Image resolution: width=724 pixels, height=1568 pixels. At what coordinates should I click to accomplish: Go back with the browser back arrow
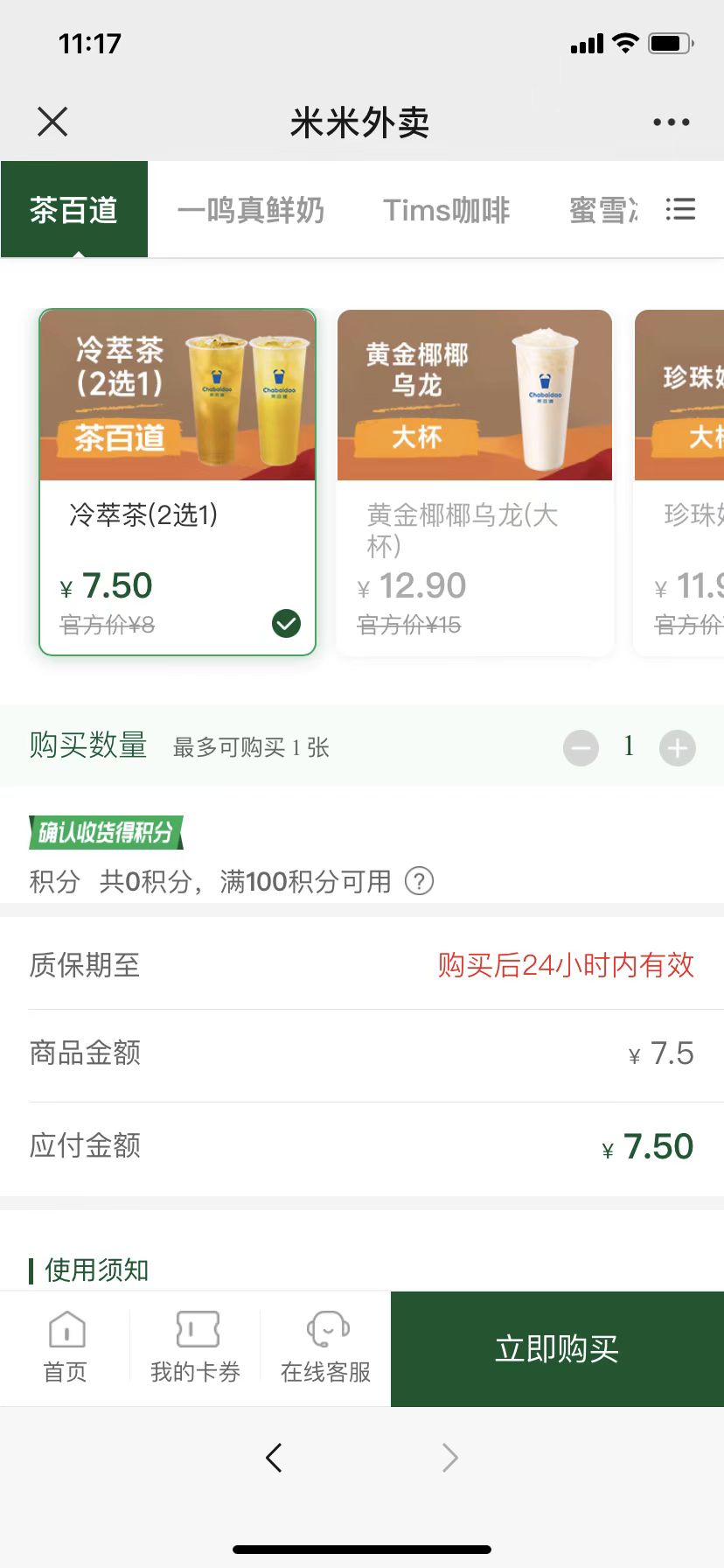pos(274,1457)
